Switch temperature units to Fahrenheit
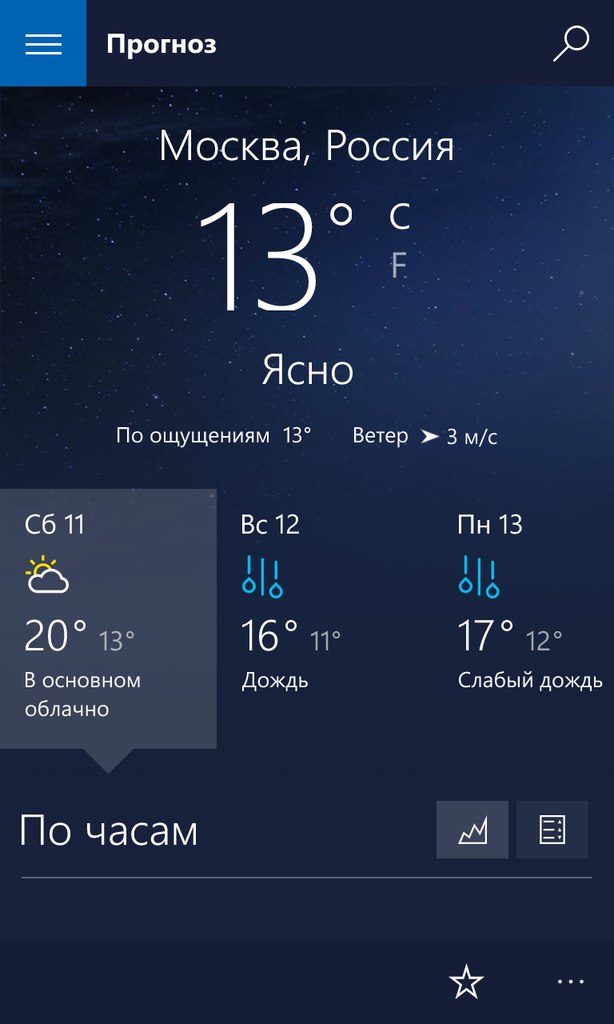614x1024 pixels. pyautogui.click(x=399, y=265)
